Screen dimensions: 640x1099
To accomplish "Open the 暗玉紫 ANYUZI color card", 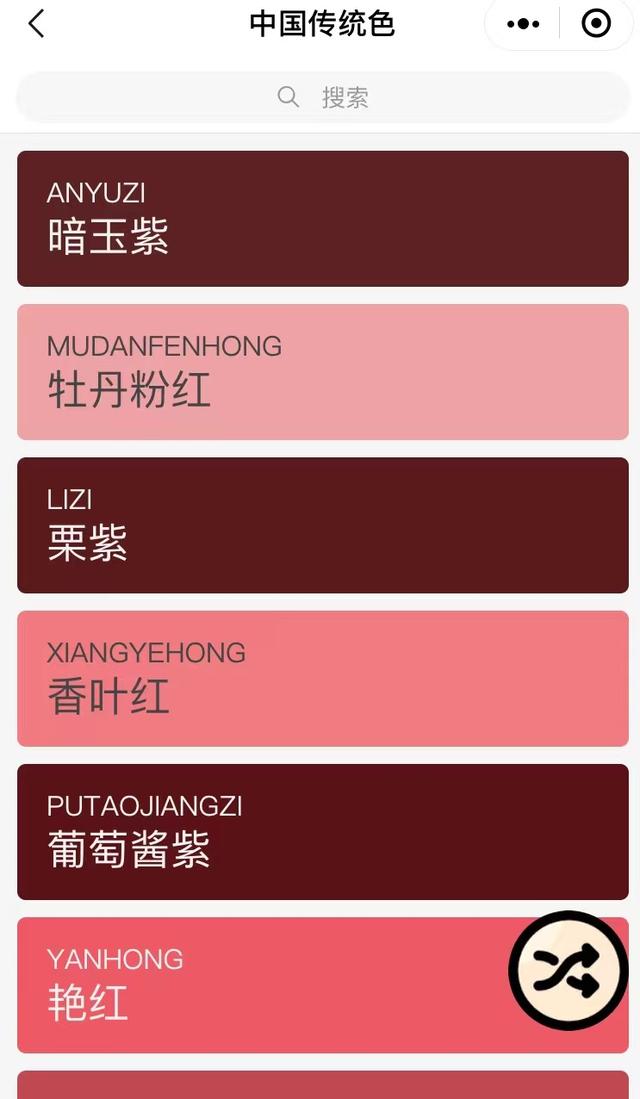I will [x=322, y=218].
